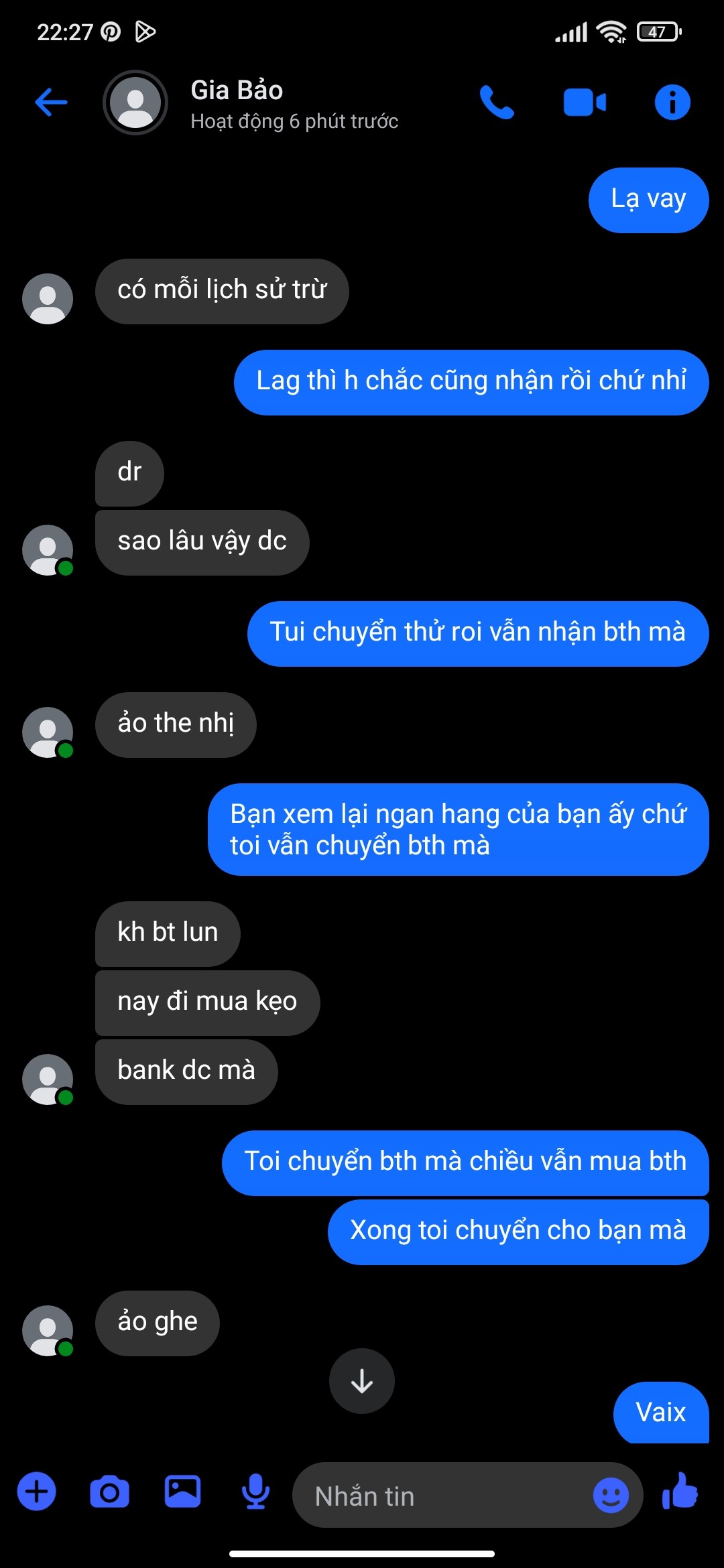This screenshot has width=724, height=1568.
Task: Open Gia Bảo's profile from the header
Action: 237,103
